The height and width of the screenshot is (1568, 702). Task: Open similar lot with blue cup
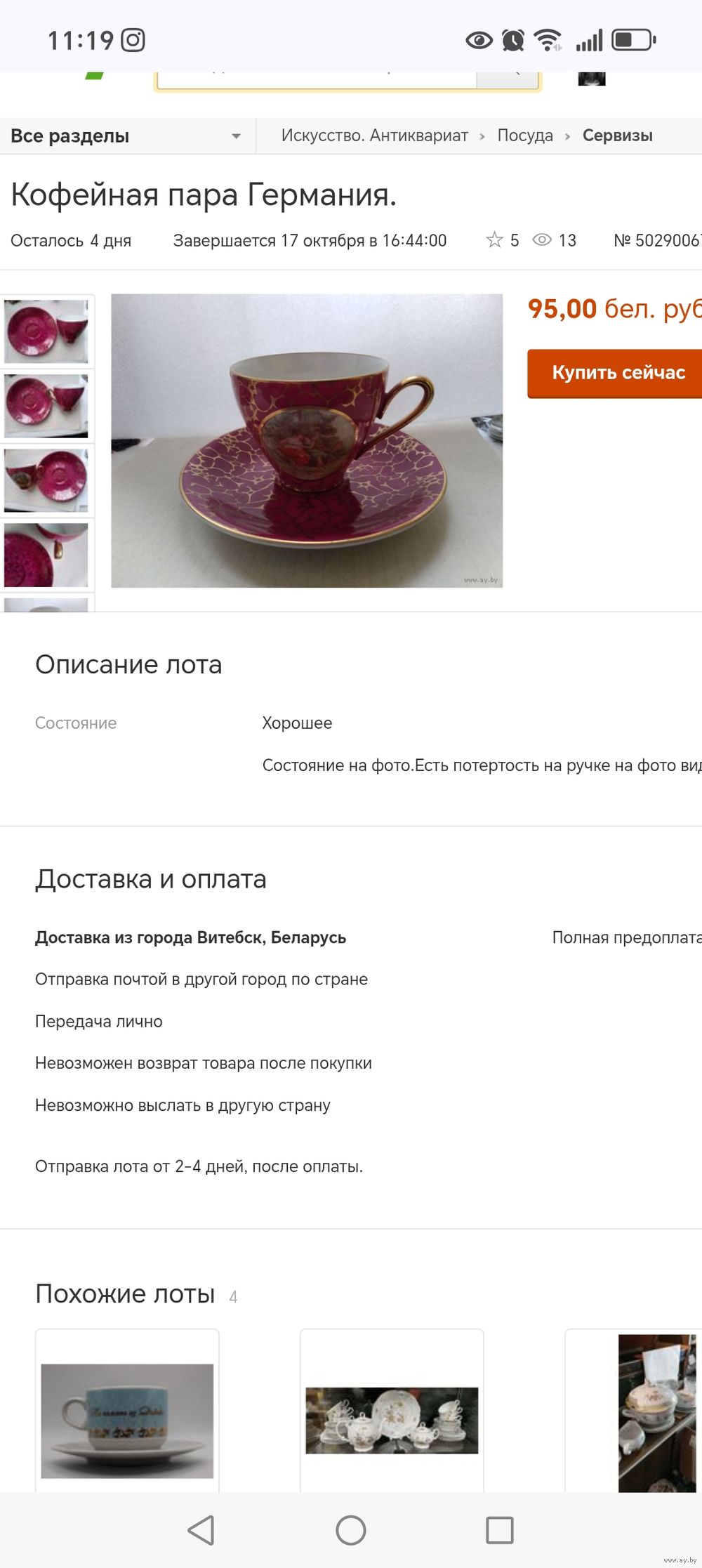[127, 1420]
